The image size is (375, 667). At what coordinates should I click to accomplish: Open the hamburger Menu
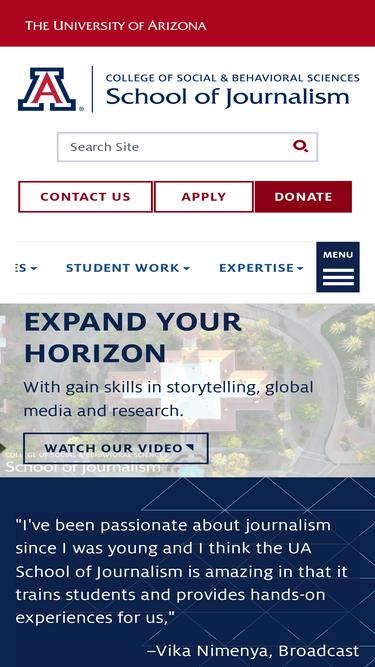coord(338,267)
